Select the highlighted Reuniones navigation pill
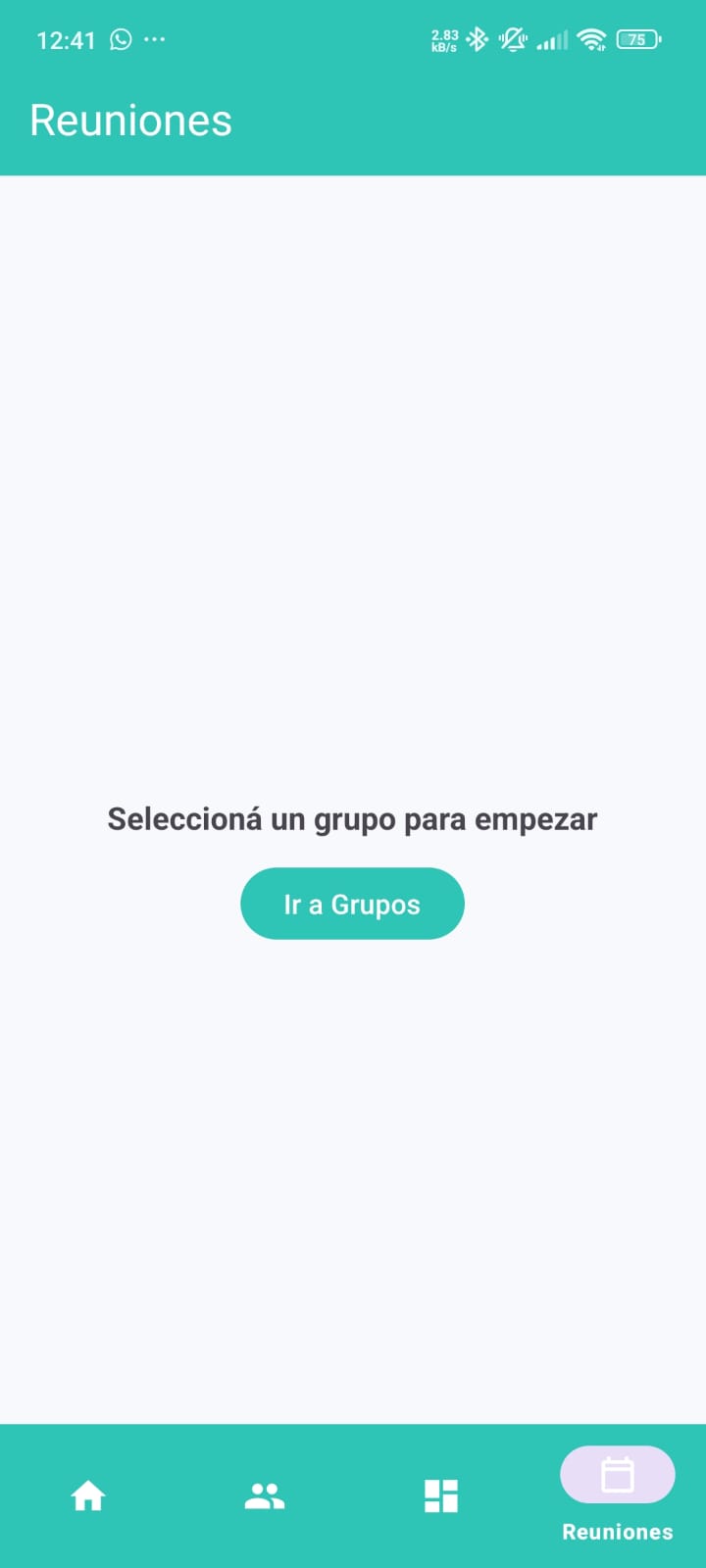This screenshot has height=1568, width=706. click(617, 1474)
